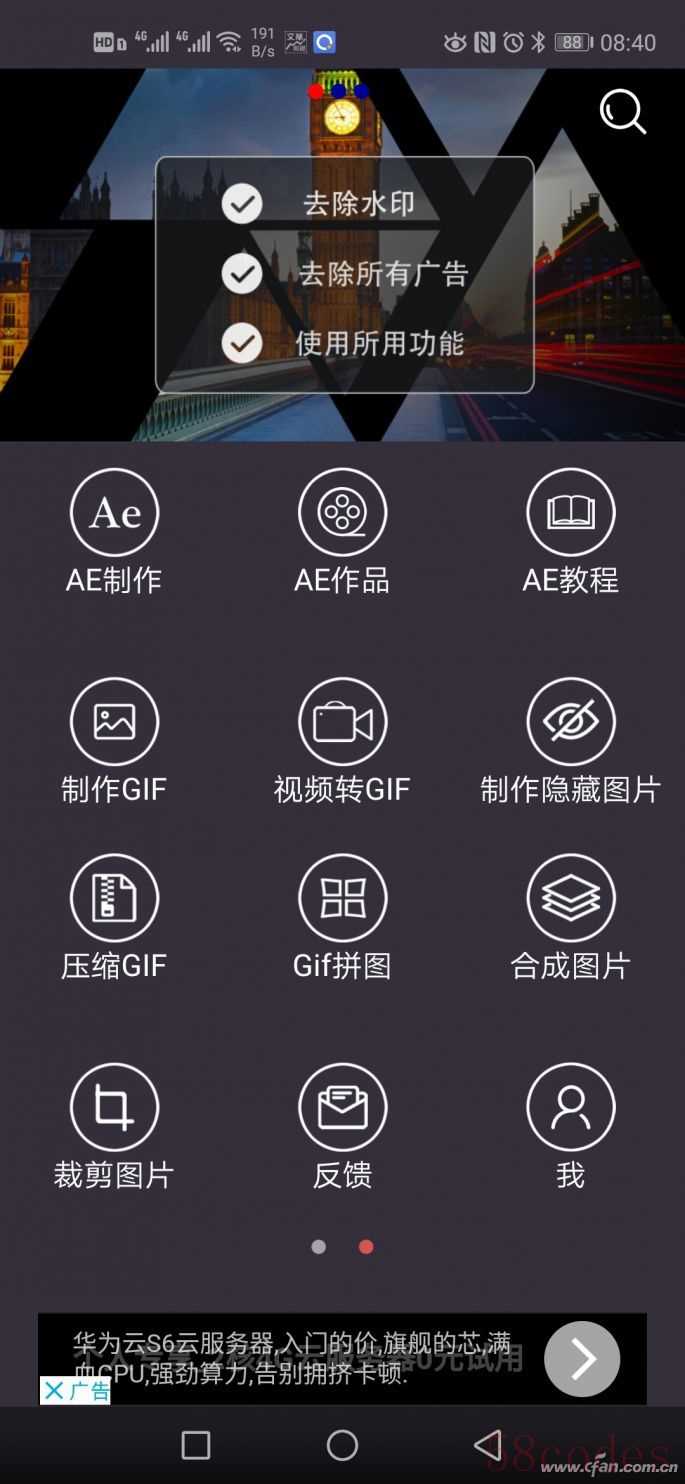Open the premium features banner
The width and height of the screenshot is (685, 1484).
click(344, 274)
